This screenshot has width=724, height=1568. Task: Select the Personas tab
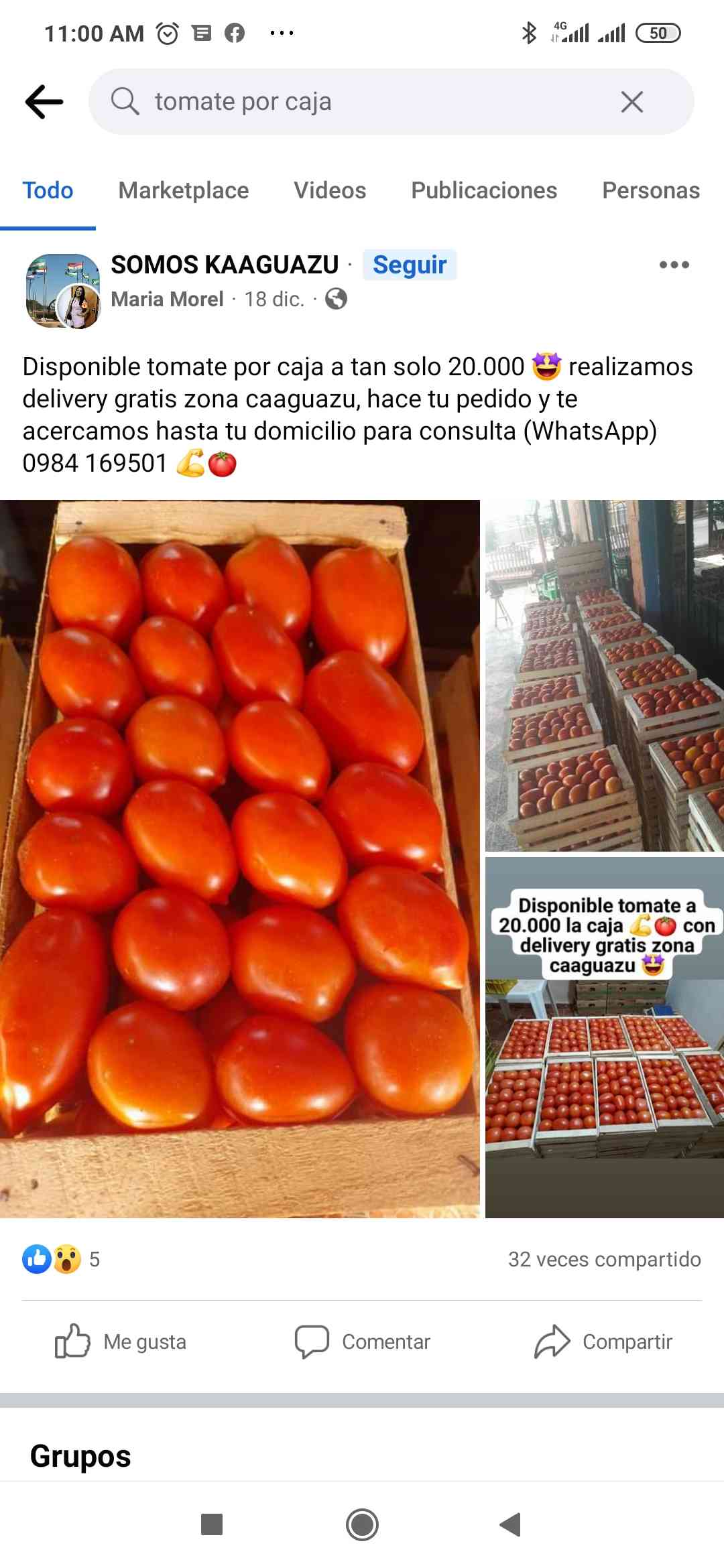650,191
